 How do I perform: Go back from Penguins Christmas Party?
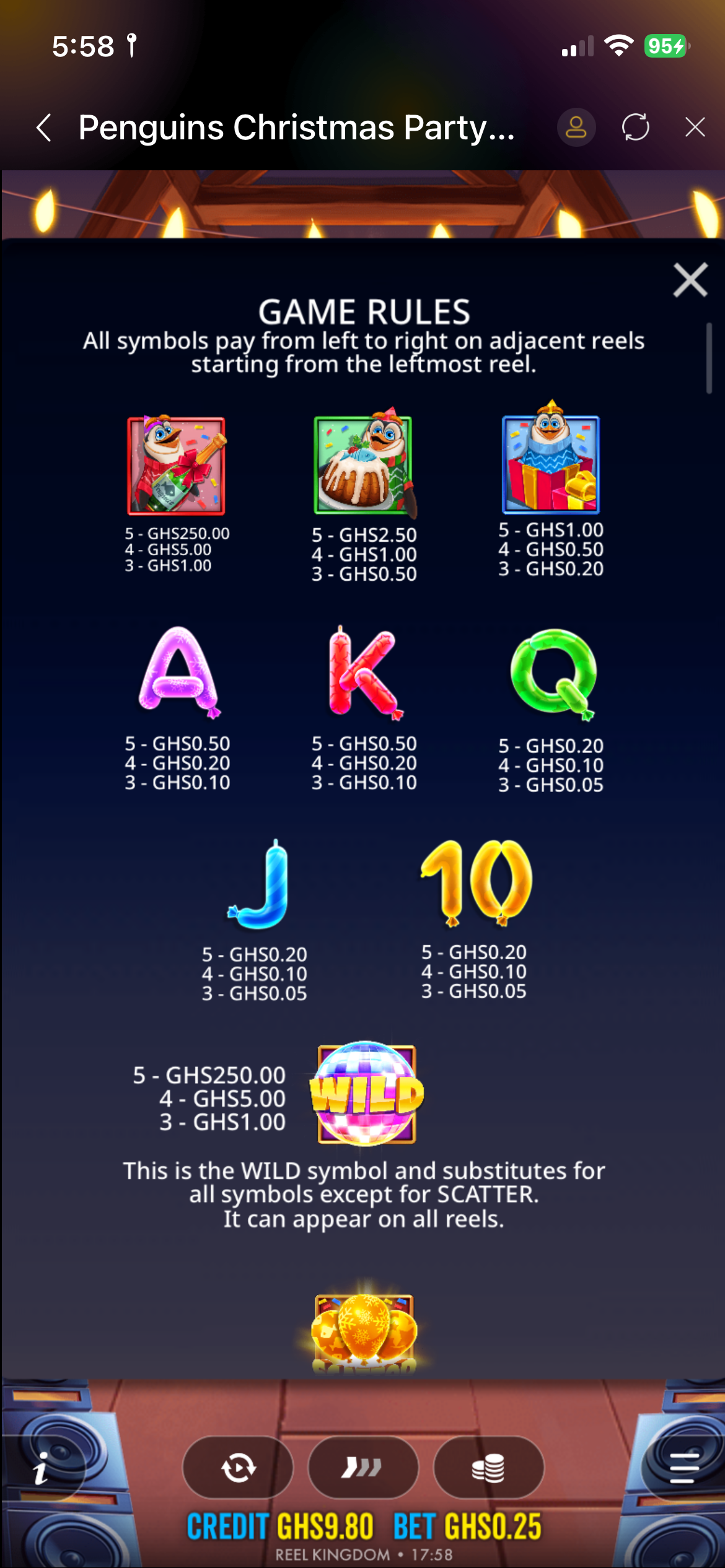pos(45,128)
